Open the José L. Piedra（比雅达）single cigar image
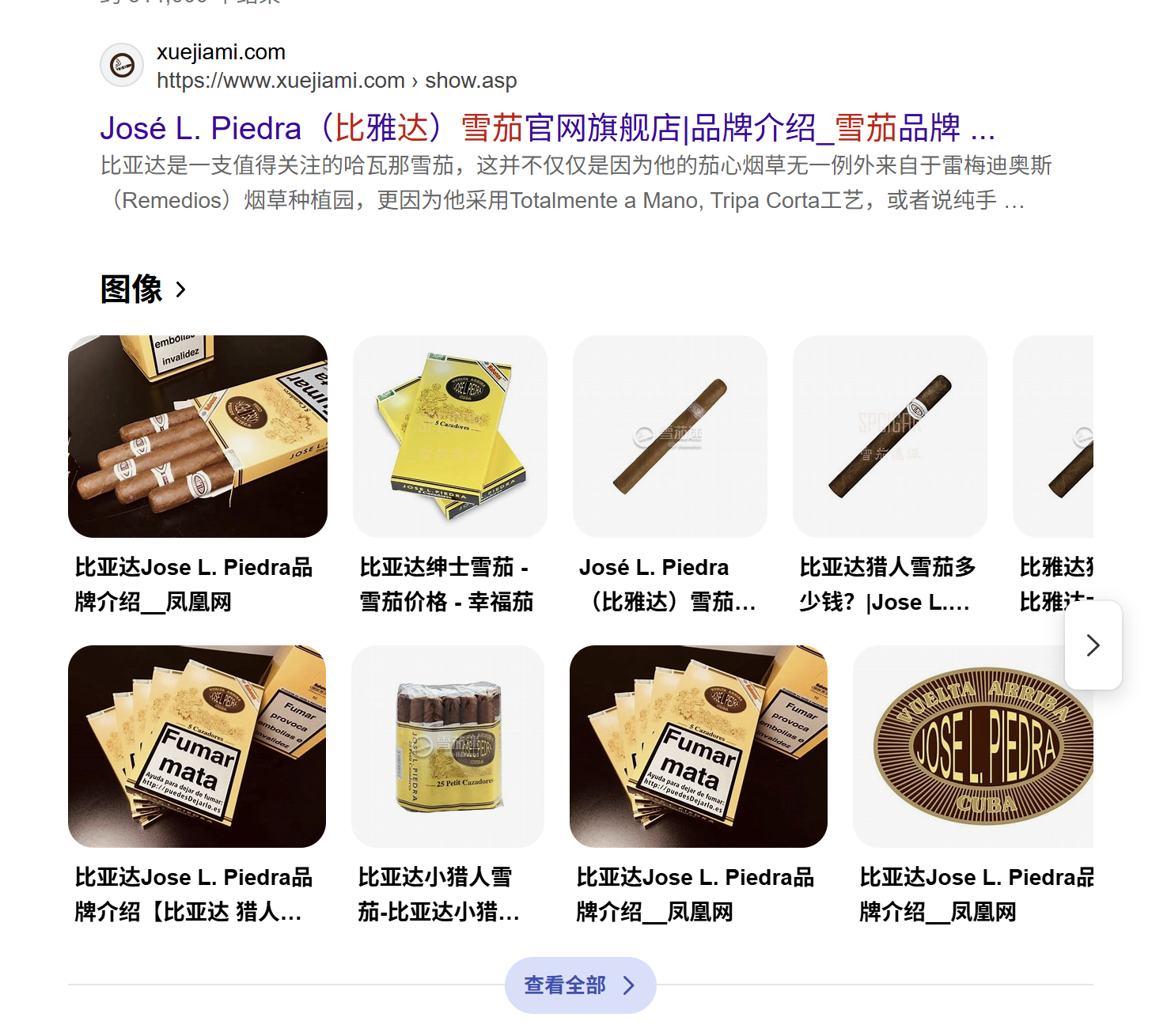Screen dimensions: 1152x1036 click(669, 437)
